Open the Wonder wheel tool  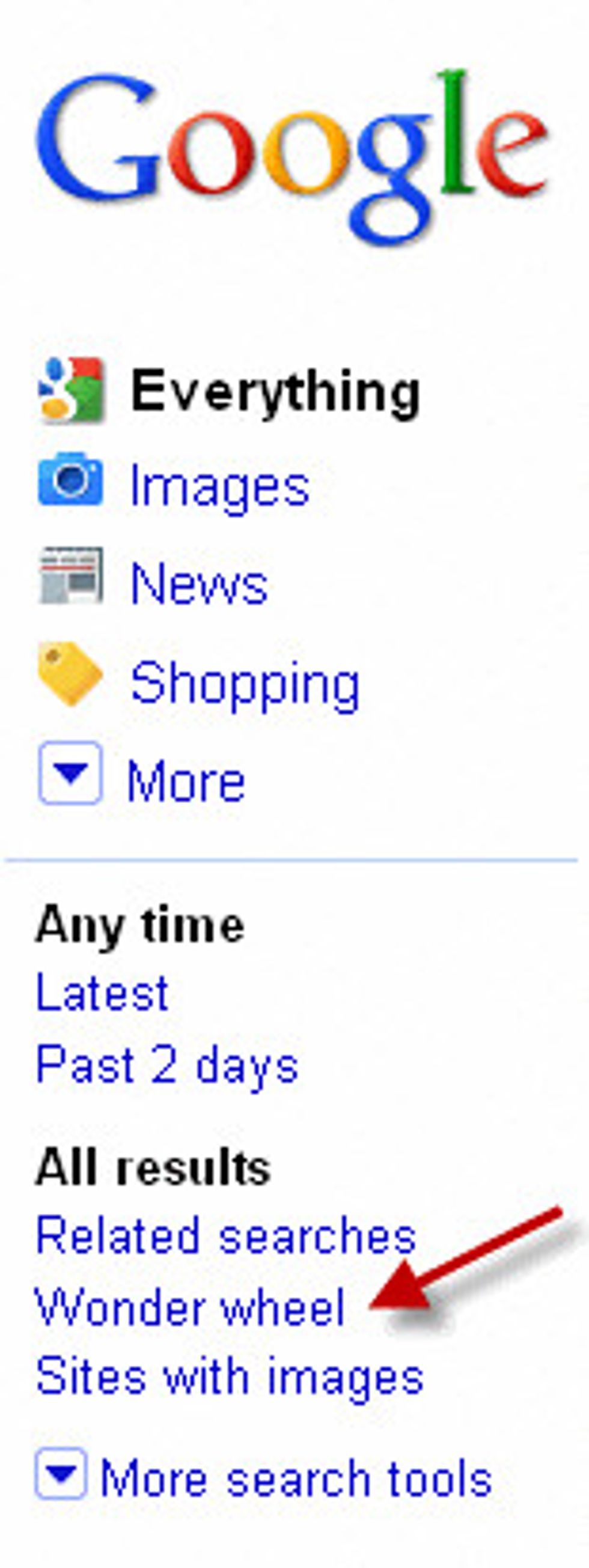[190, 1307]
